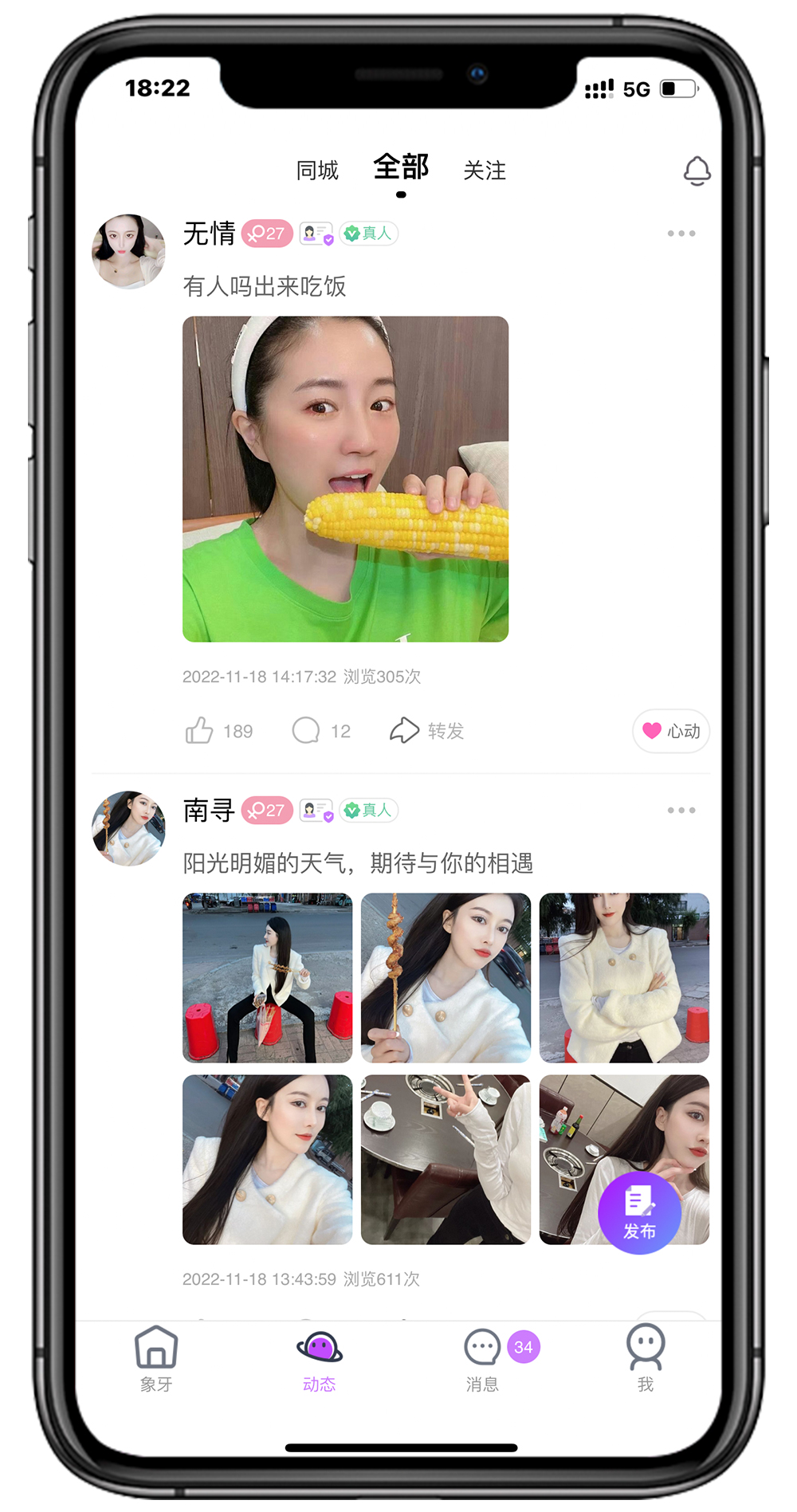Open the overflow menu on 南寻's post

pos(681,811)
